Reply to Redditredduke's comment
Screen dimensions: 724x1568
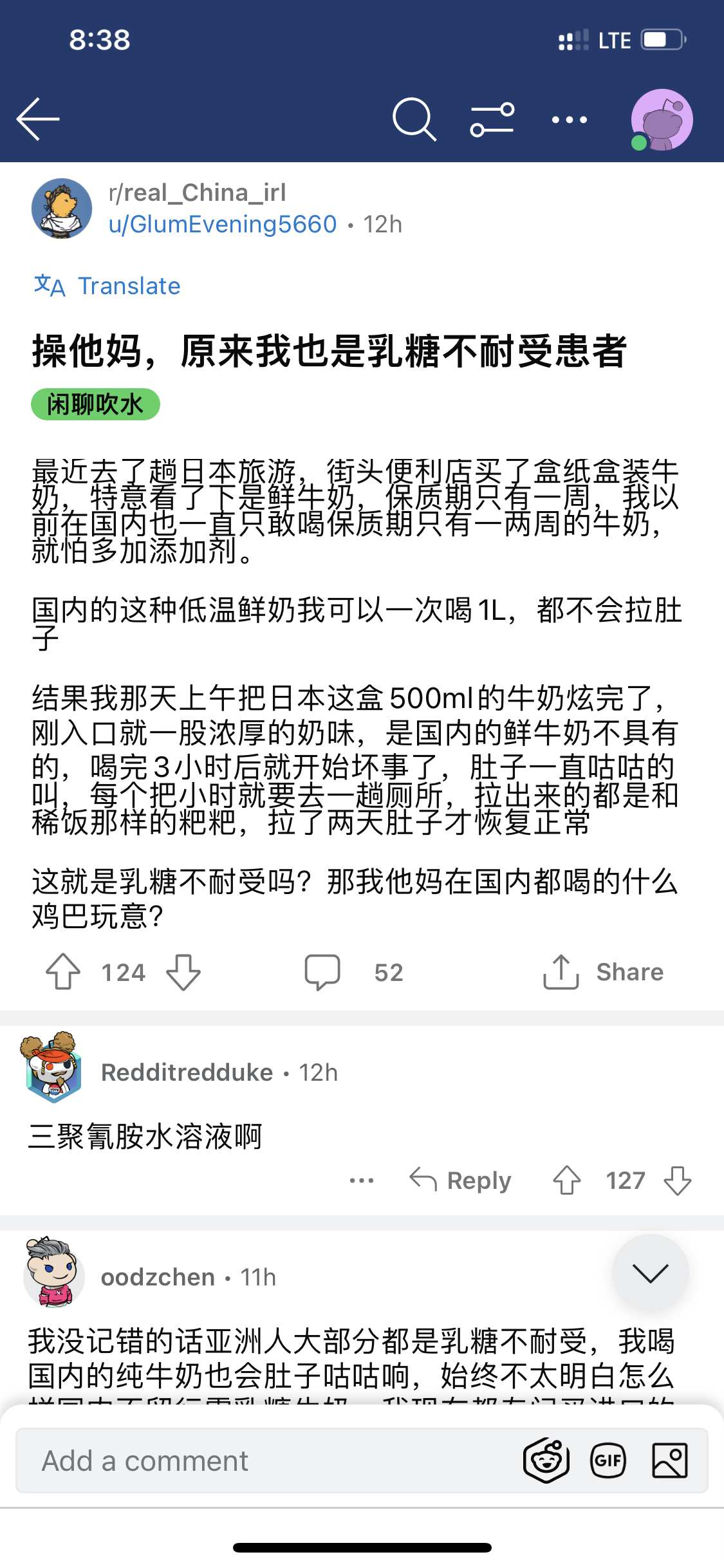click(461, 1181)
